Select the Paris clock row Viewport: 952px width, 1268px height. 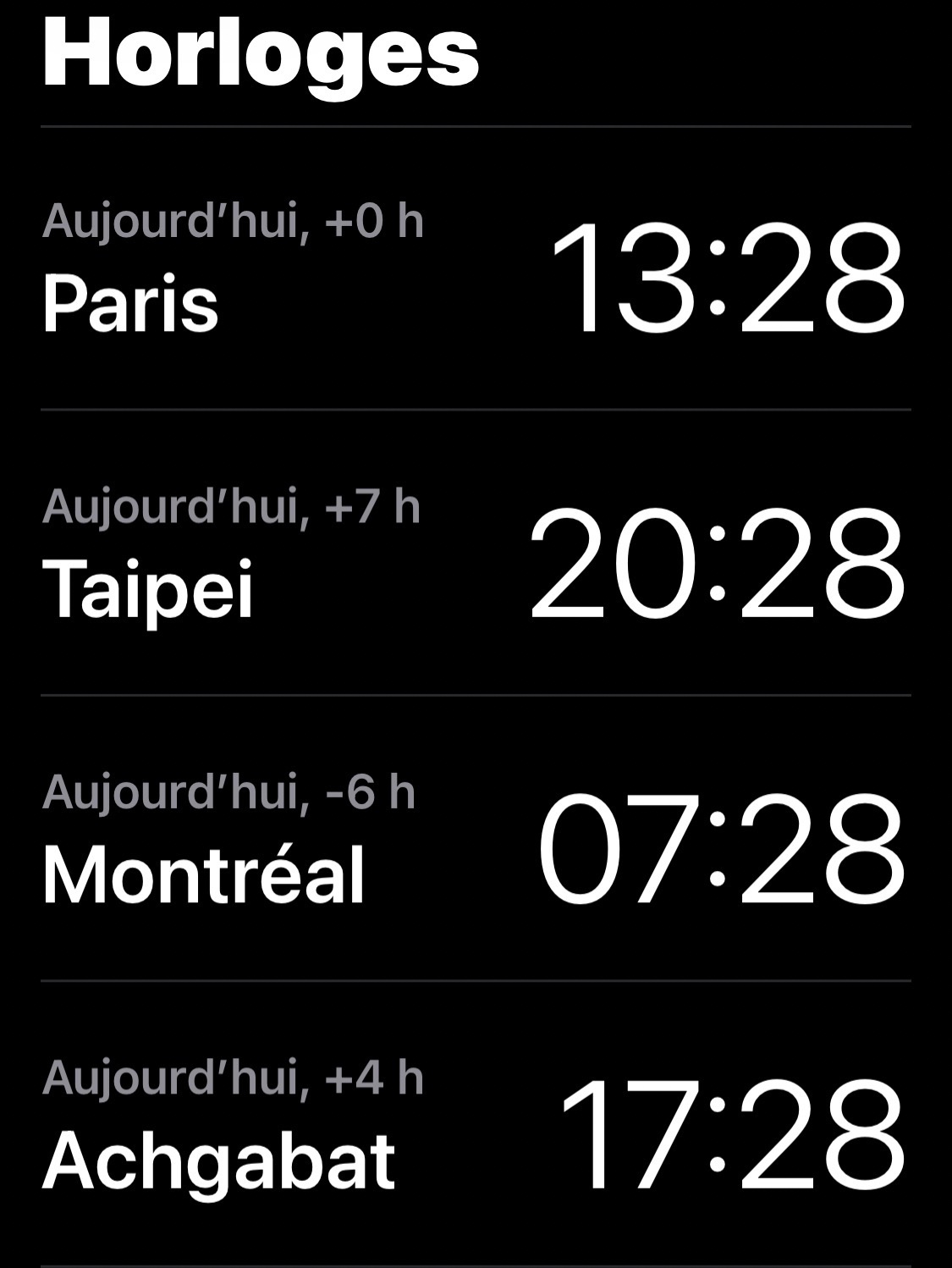click(x=476, y=269)
